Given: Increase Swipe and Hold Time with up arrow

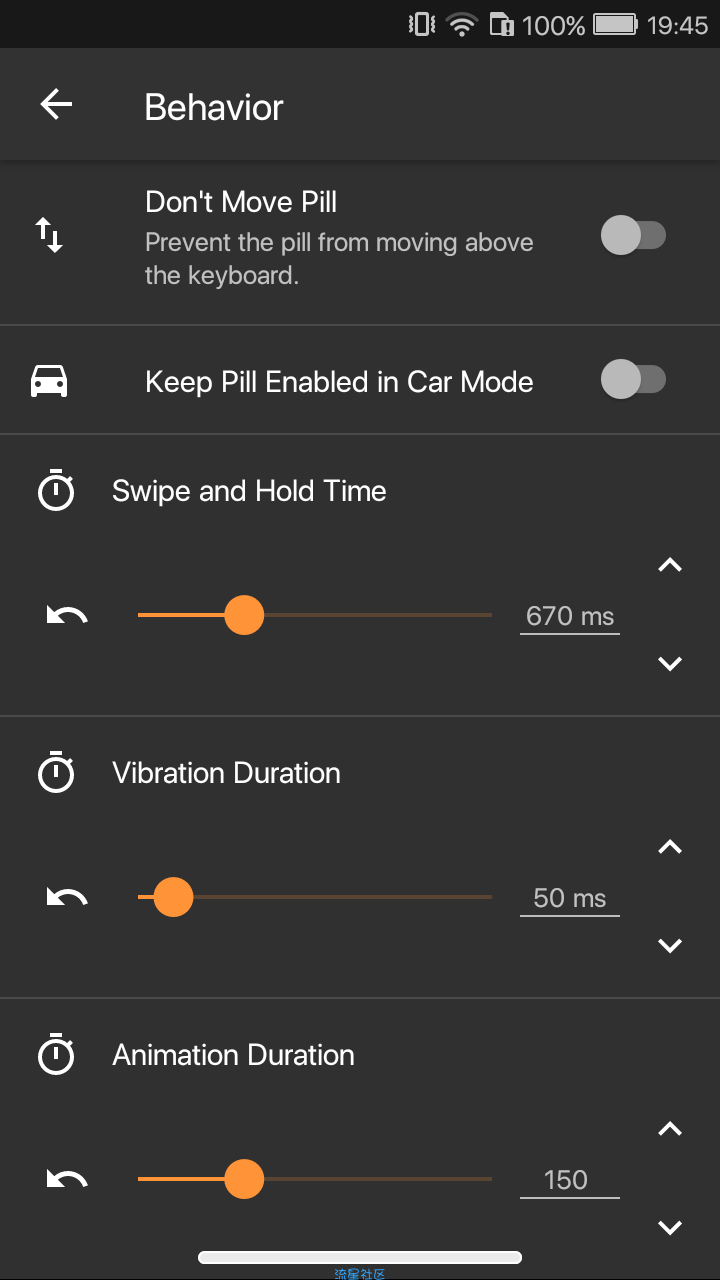Looking at the screenshot, I should click(x=670, y=566).
